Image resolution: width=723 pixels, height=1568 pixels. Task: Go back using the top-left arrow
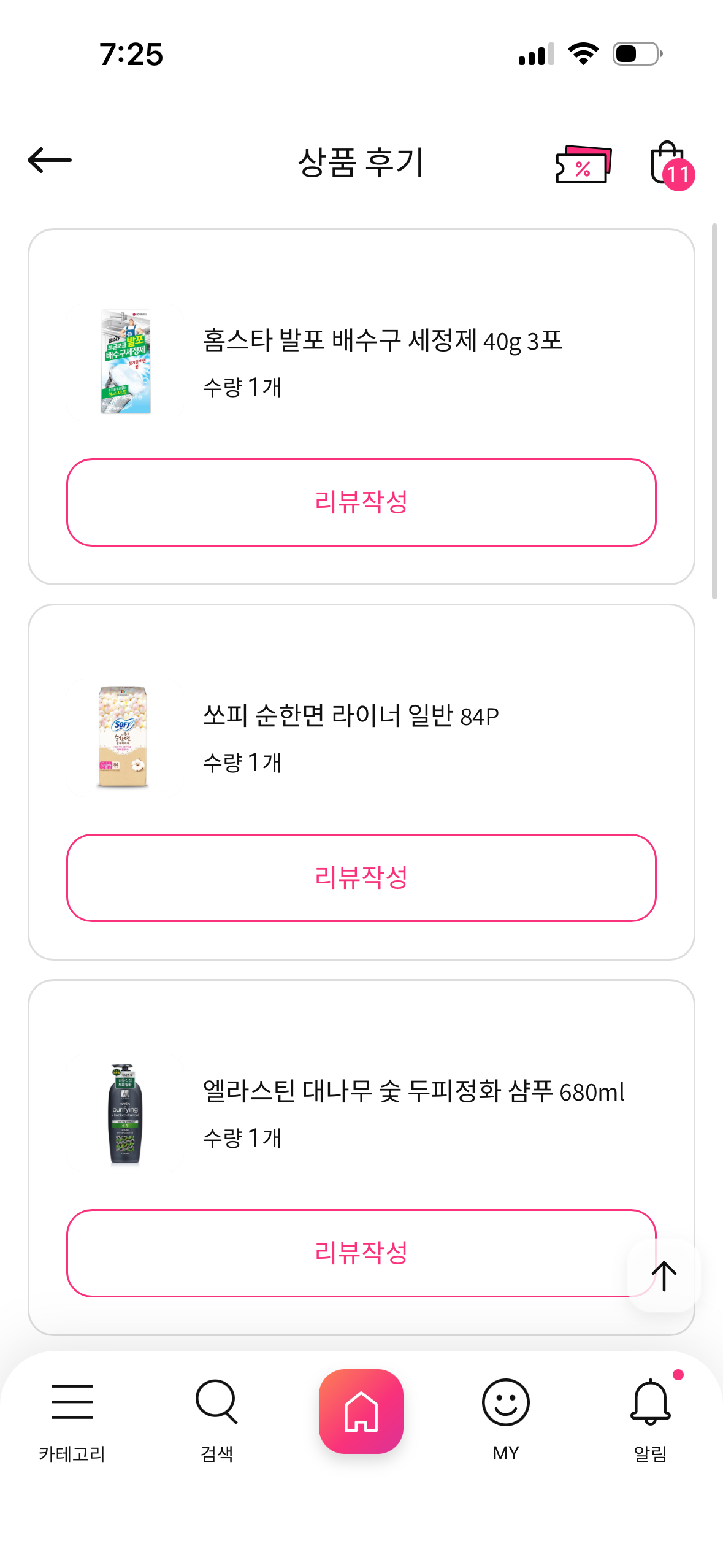[x=50, y=160]
